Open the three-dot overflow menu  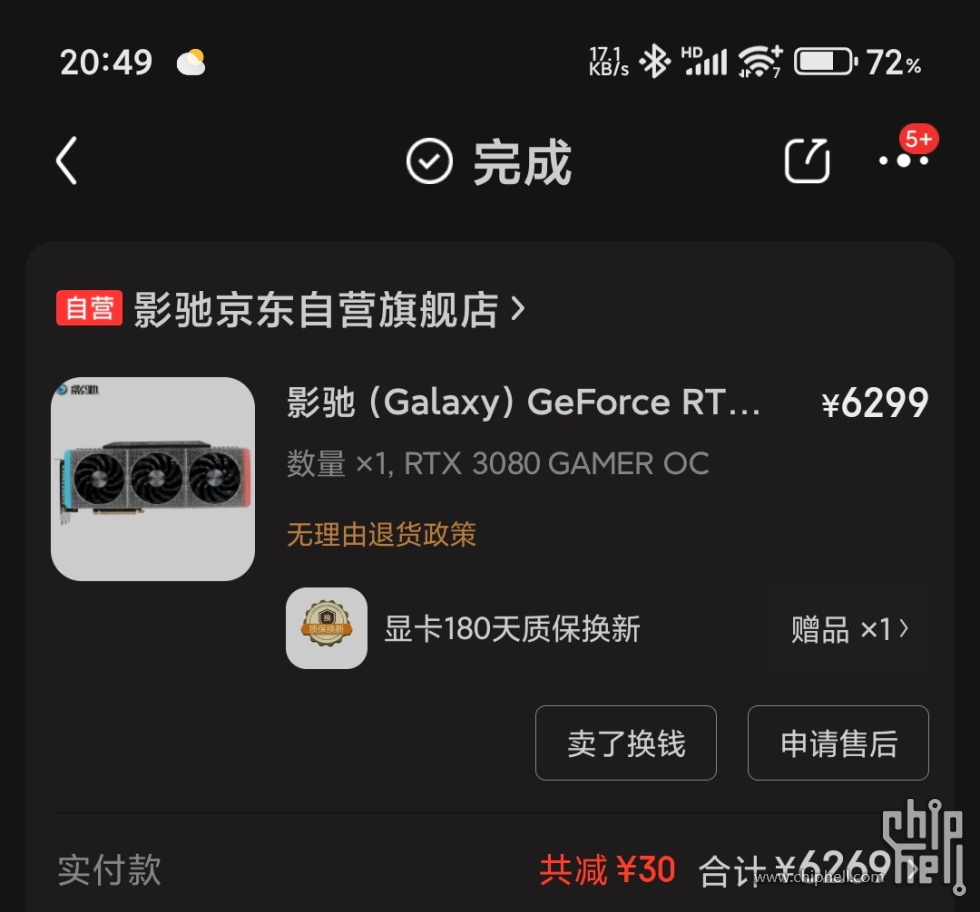click(x=903, y=160)
